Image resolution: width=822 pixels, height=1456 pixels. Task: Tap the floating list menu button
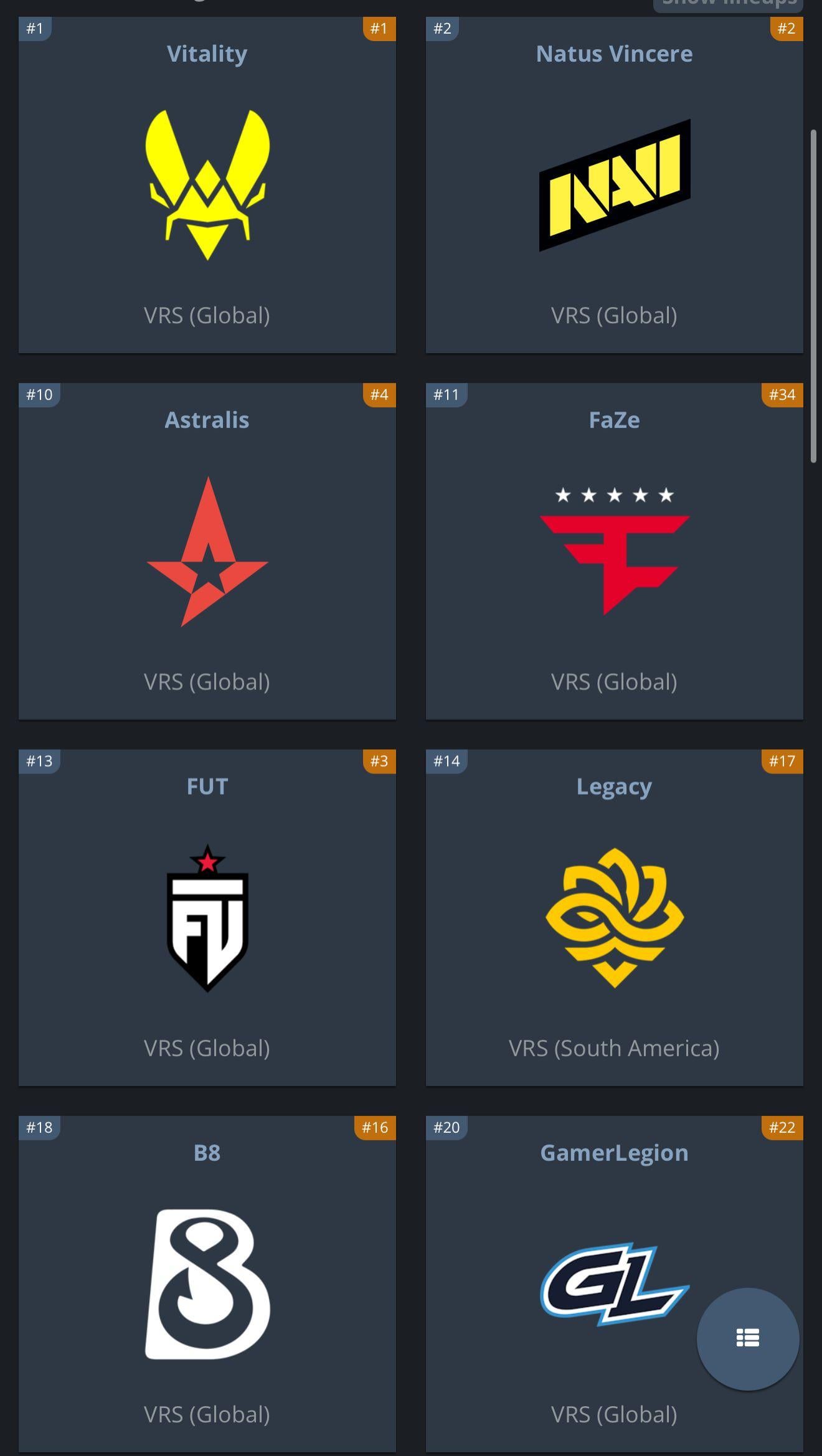747,1338
